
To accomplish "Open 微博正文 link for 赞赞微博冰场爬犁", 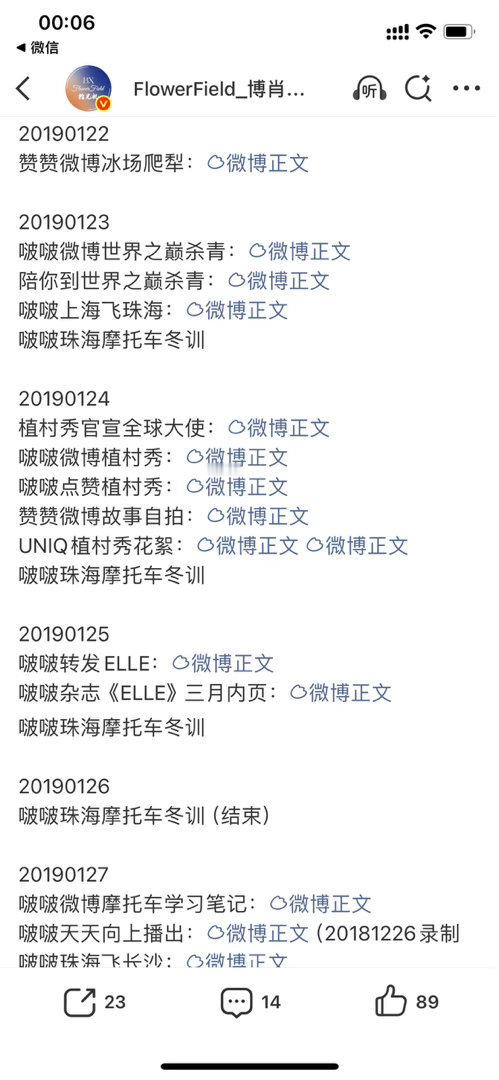I will 258,163.
